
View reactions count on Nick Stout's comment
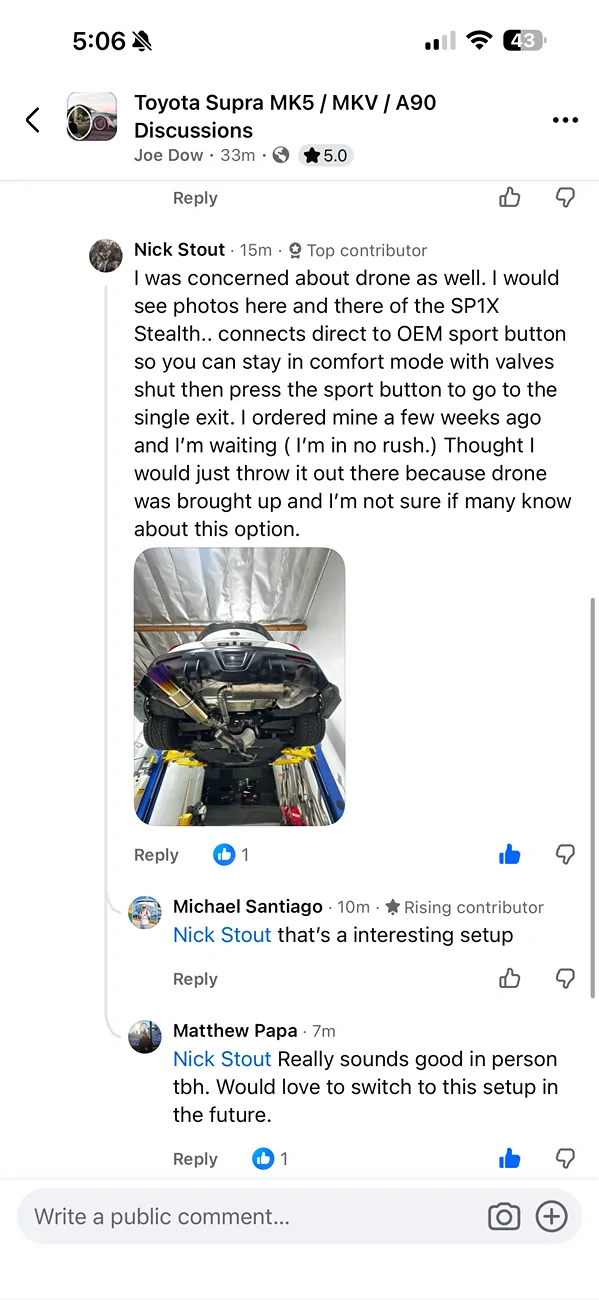[231, 855]
